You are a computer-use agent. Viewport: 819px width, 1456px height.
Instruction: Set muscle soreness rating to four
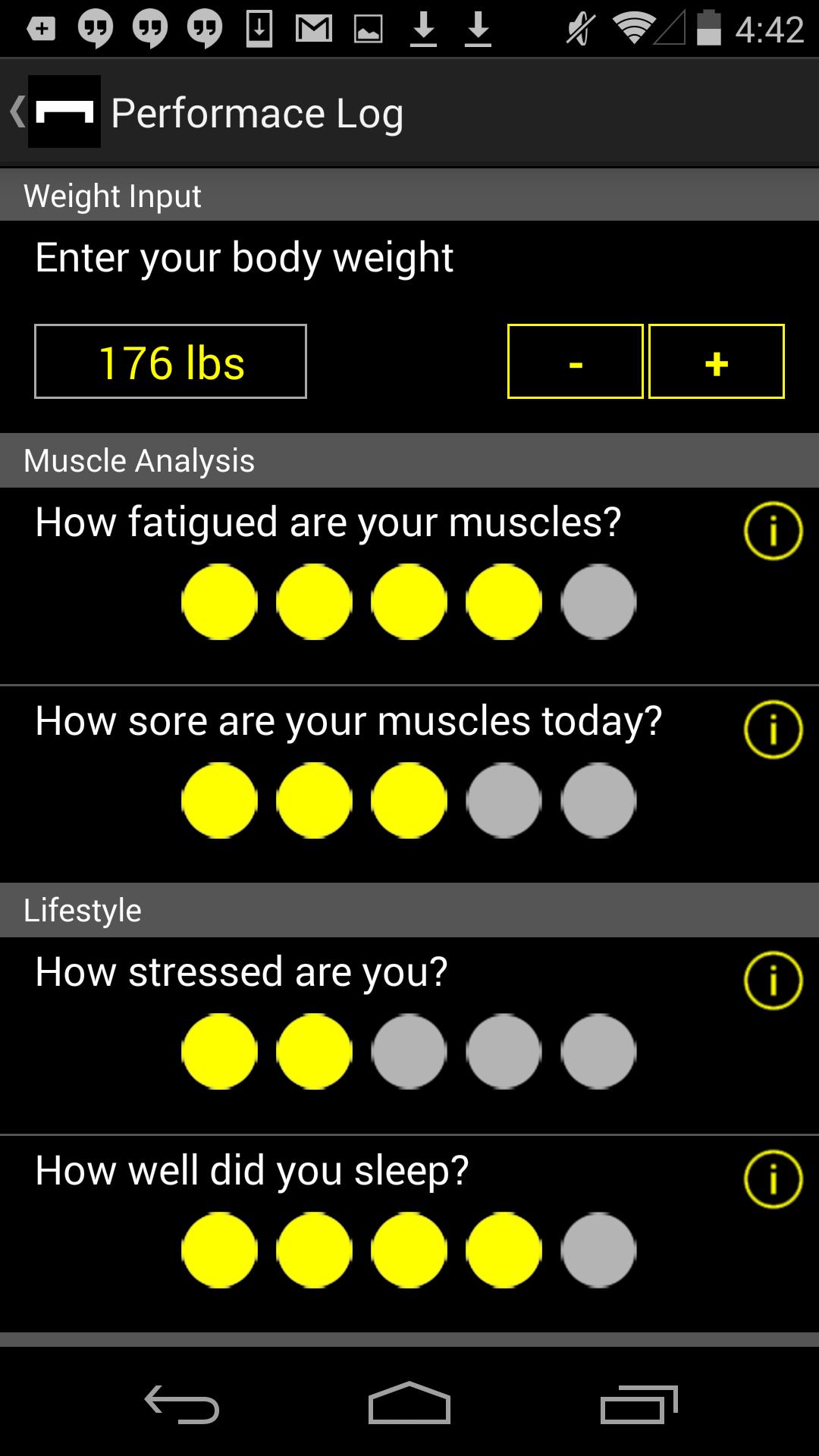pos(504,800)
